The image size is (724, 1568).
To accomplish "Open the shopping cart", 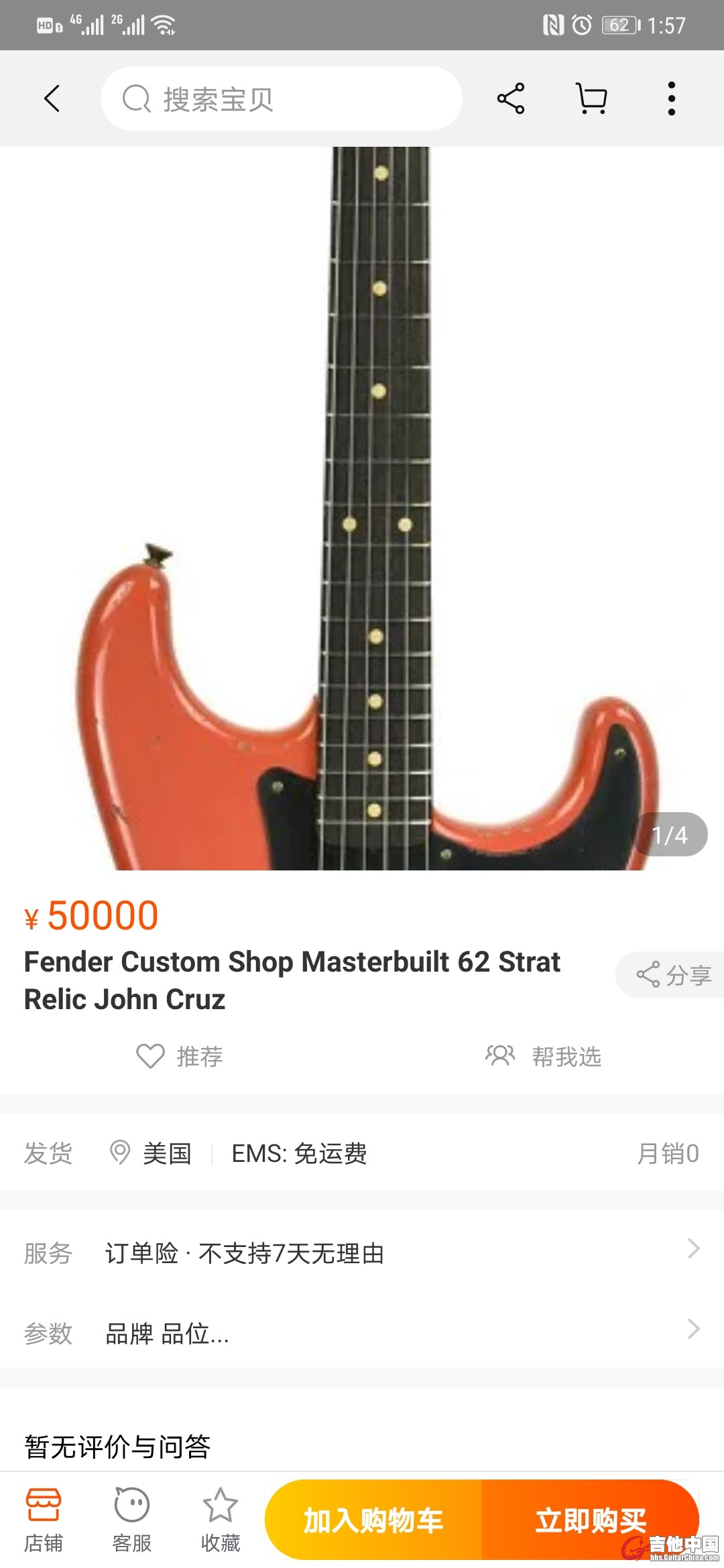I will [x=591, y=99].
